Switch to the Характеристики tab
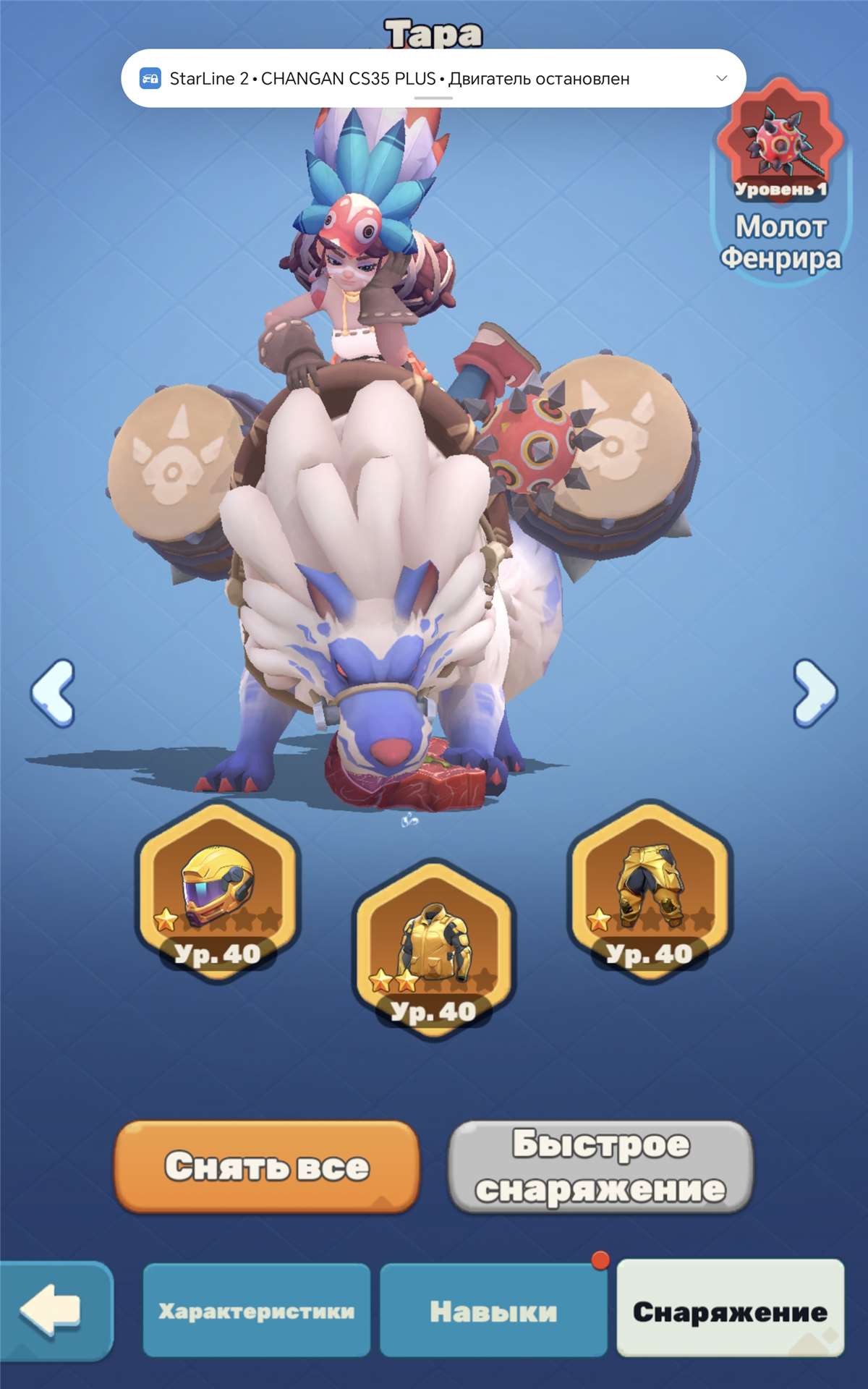The image size is (868, 1389). coord(256,1310)
